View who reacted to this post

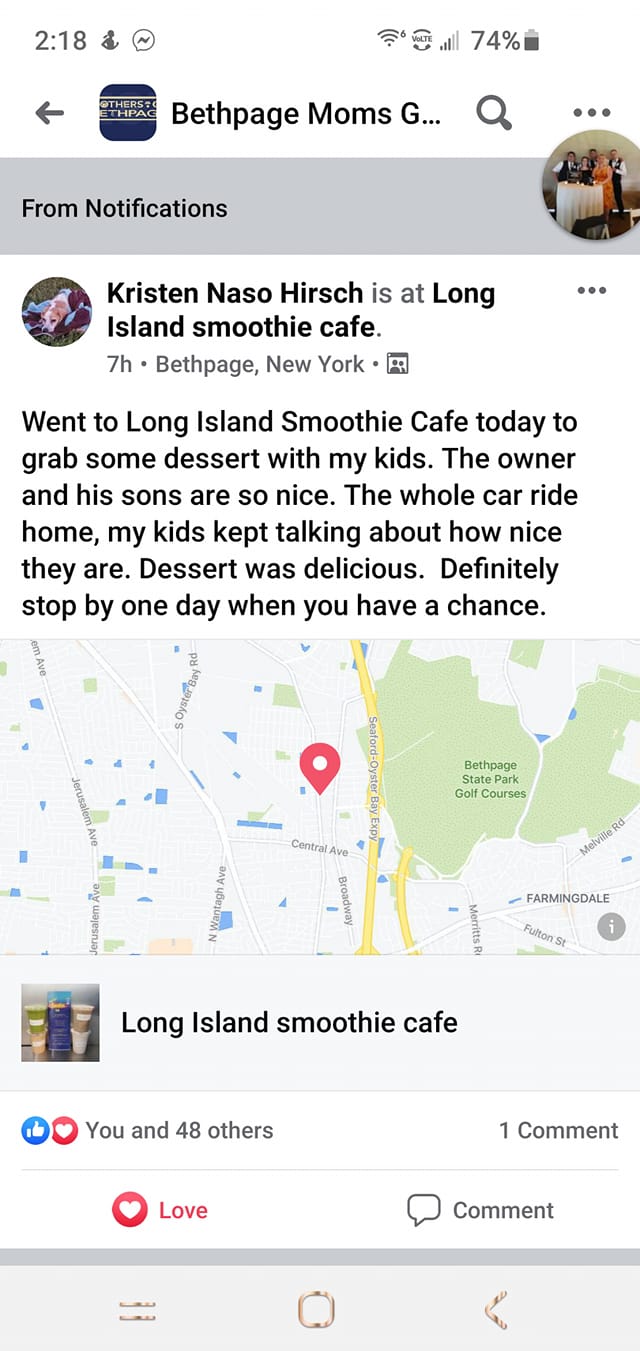[148, 1130]
